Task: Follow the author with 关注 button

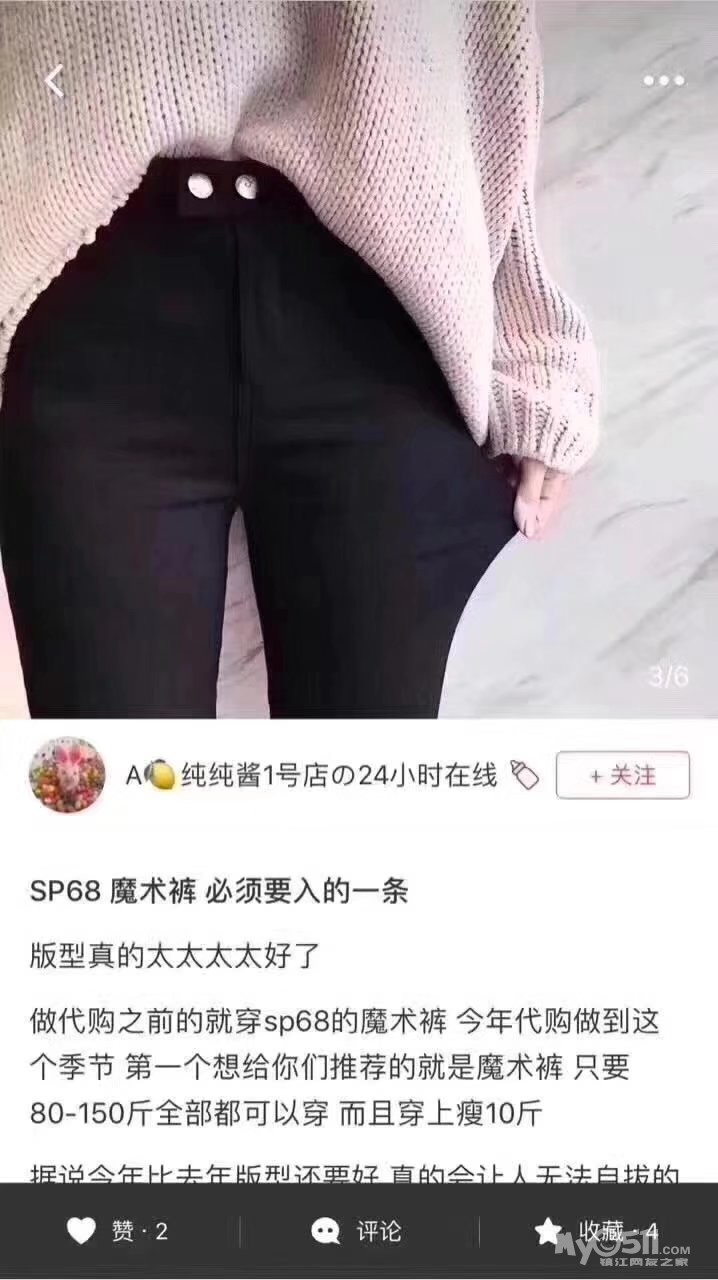Action: pyautogui.click(x=622, y=775)
